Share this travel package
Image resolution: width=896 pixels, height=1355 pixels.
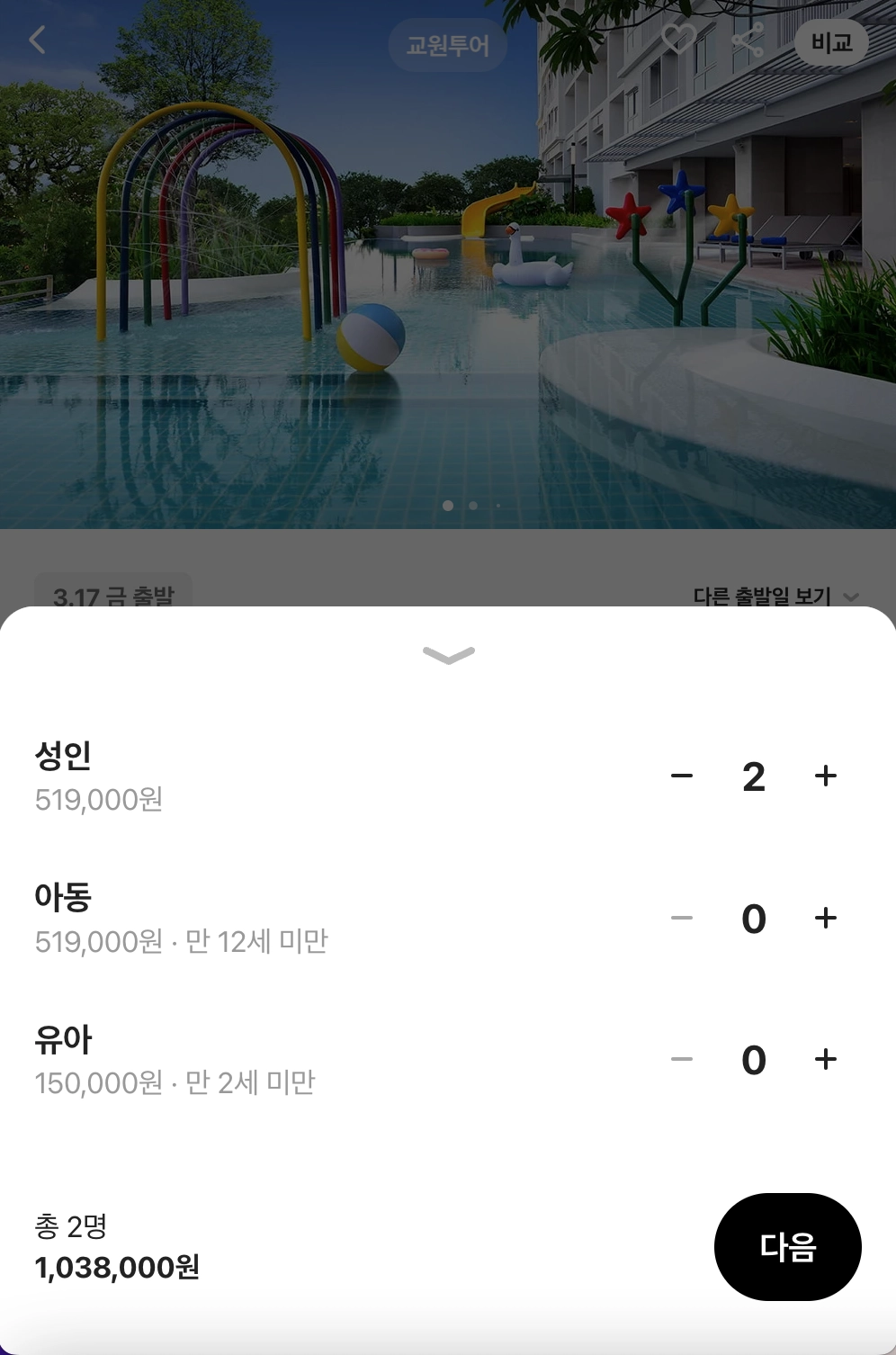[748, 40]
